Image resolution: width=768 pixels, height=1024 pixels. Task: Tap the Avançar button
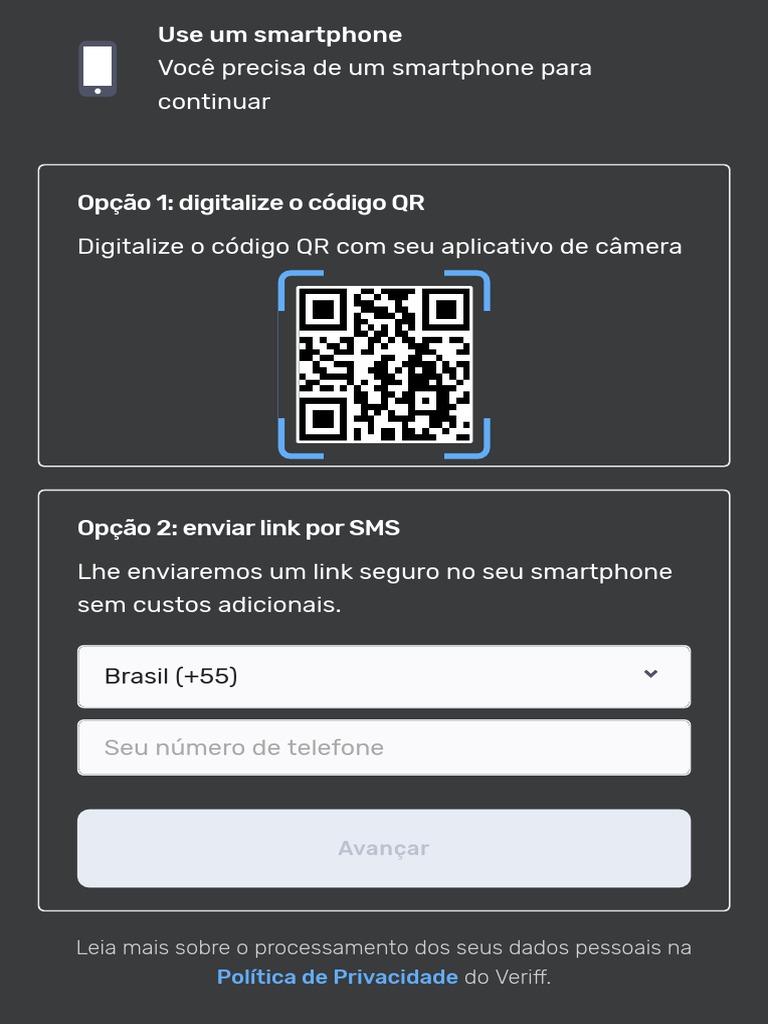coord(384,848)
